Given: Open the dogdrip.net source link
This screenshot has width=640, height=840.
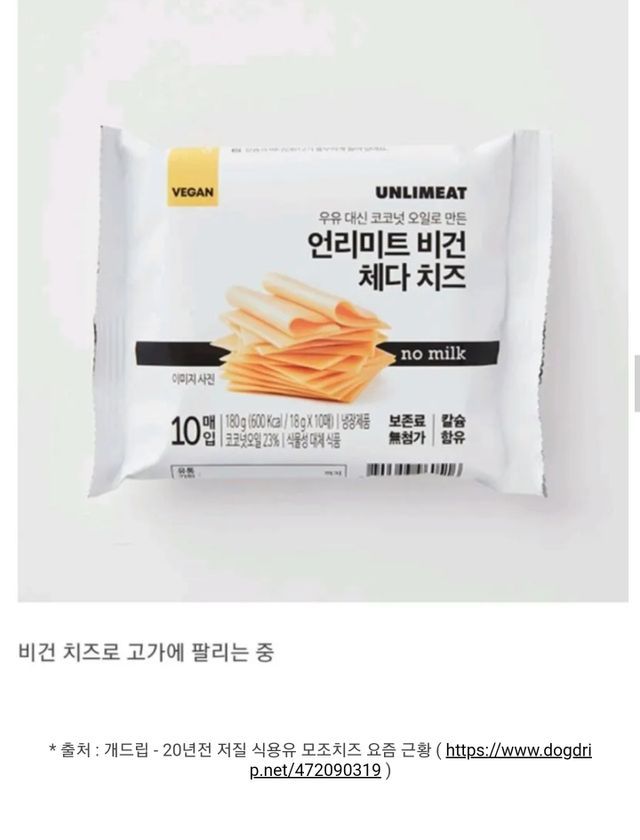Looking at the screenshot, I should point(518,749).
